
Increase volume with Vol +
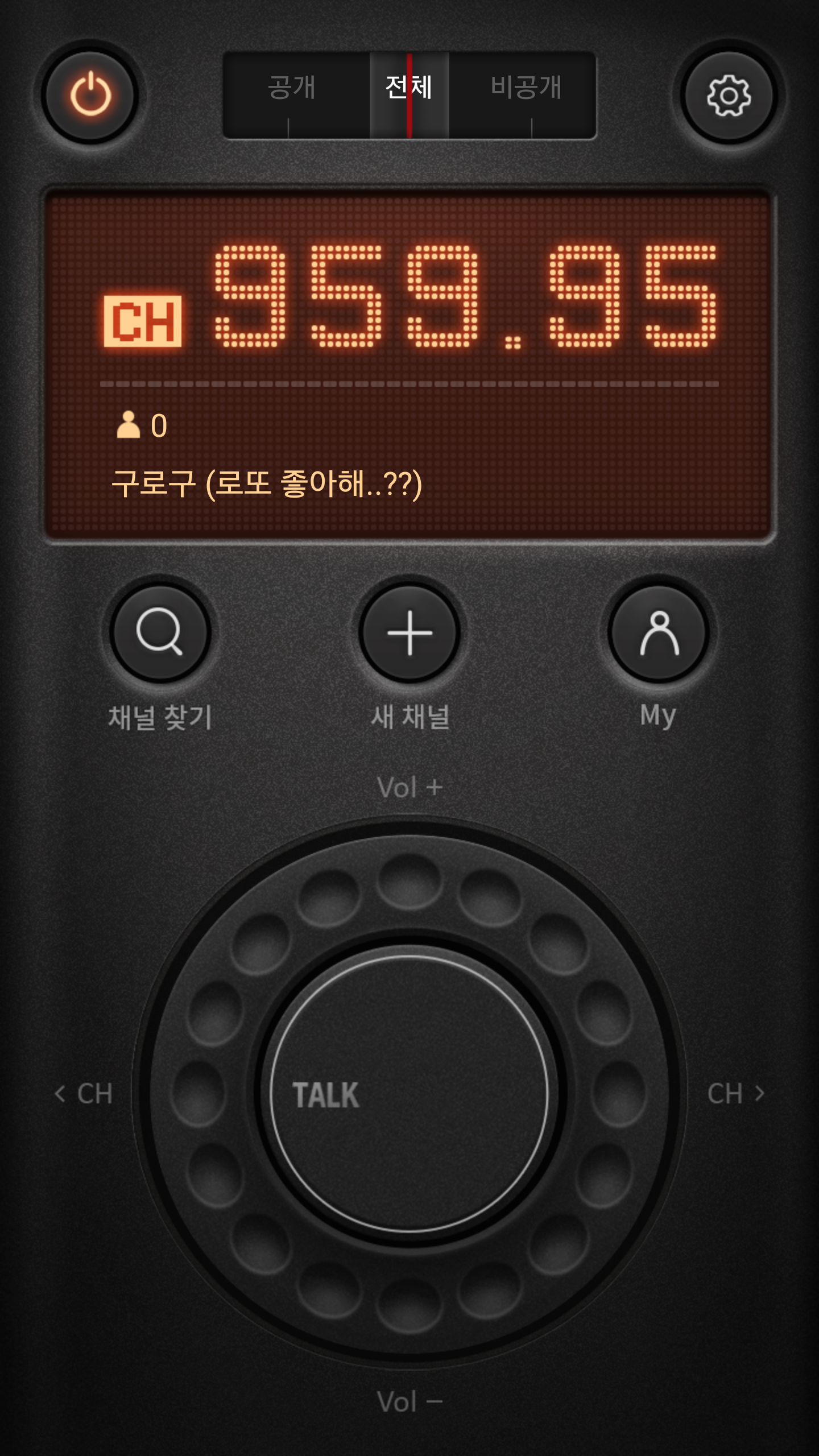[x=409, y=788]
